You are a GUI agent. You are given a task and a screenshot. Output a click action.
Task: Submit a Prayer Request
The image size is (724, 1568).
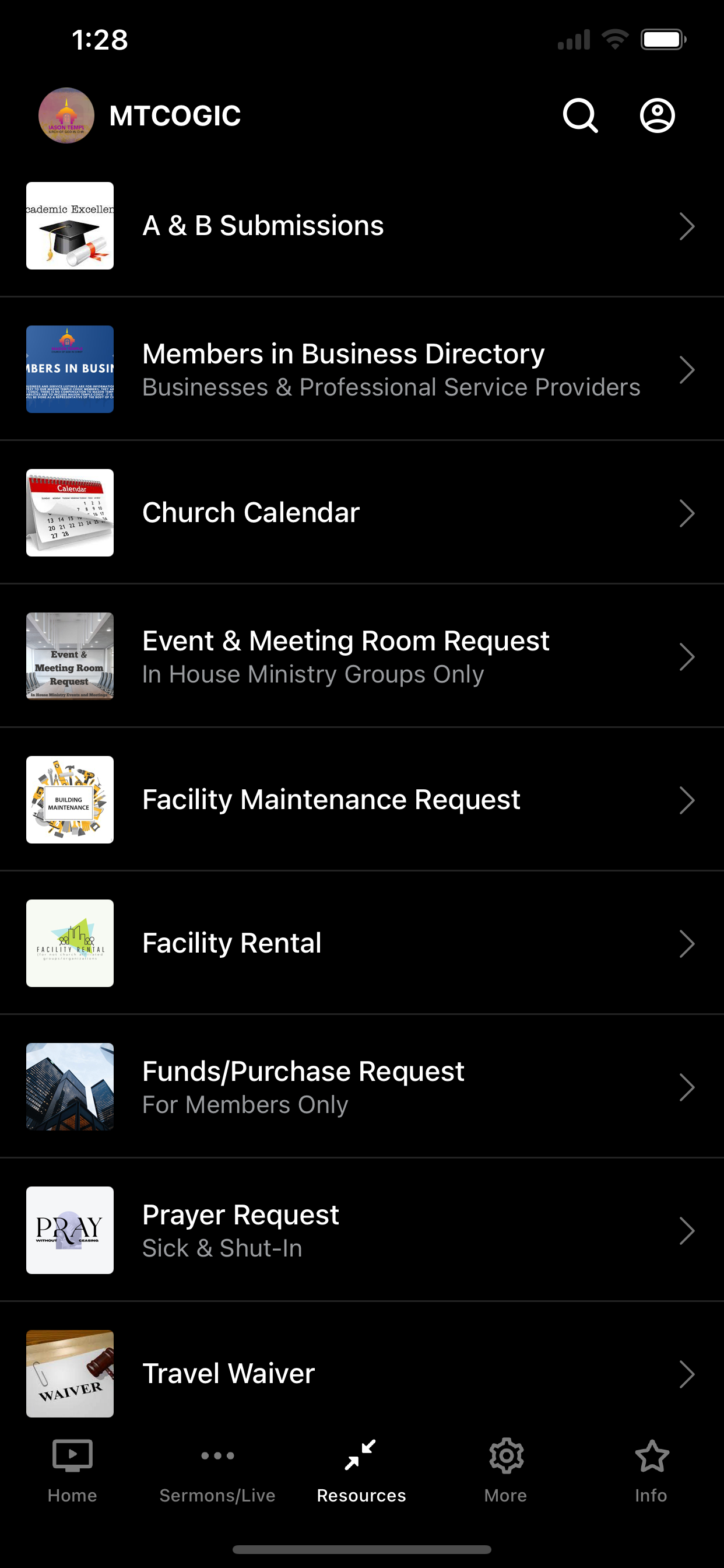(x=361, y=1230)
